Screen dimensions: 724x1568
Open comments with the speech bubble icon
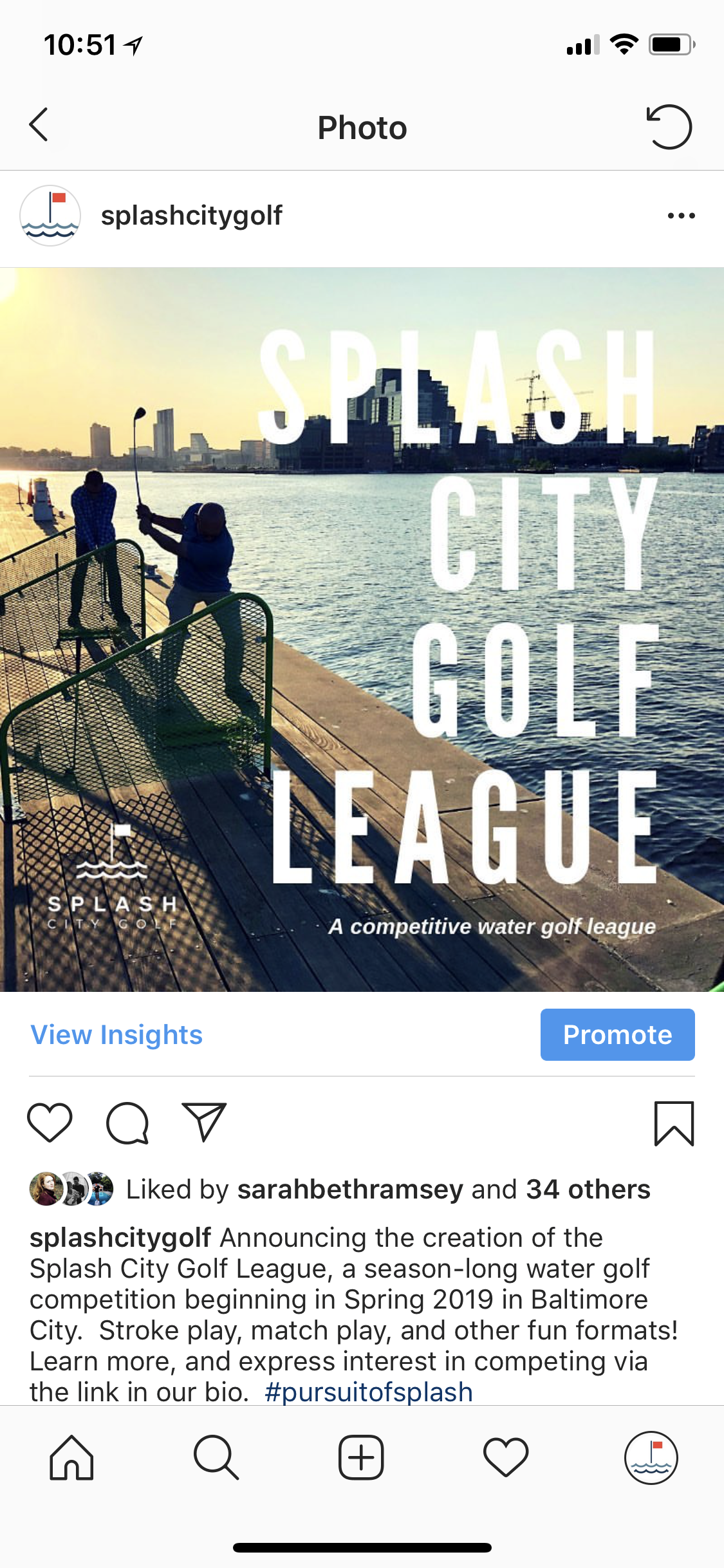point(127,1123)
